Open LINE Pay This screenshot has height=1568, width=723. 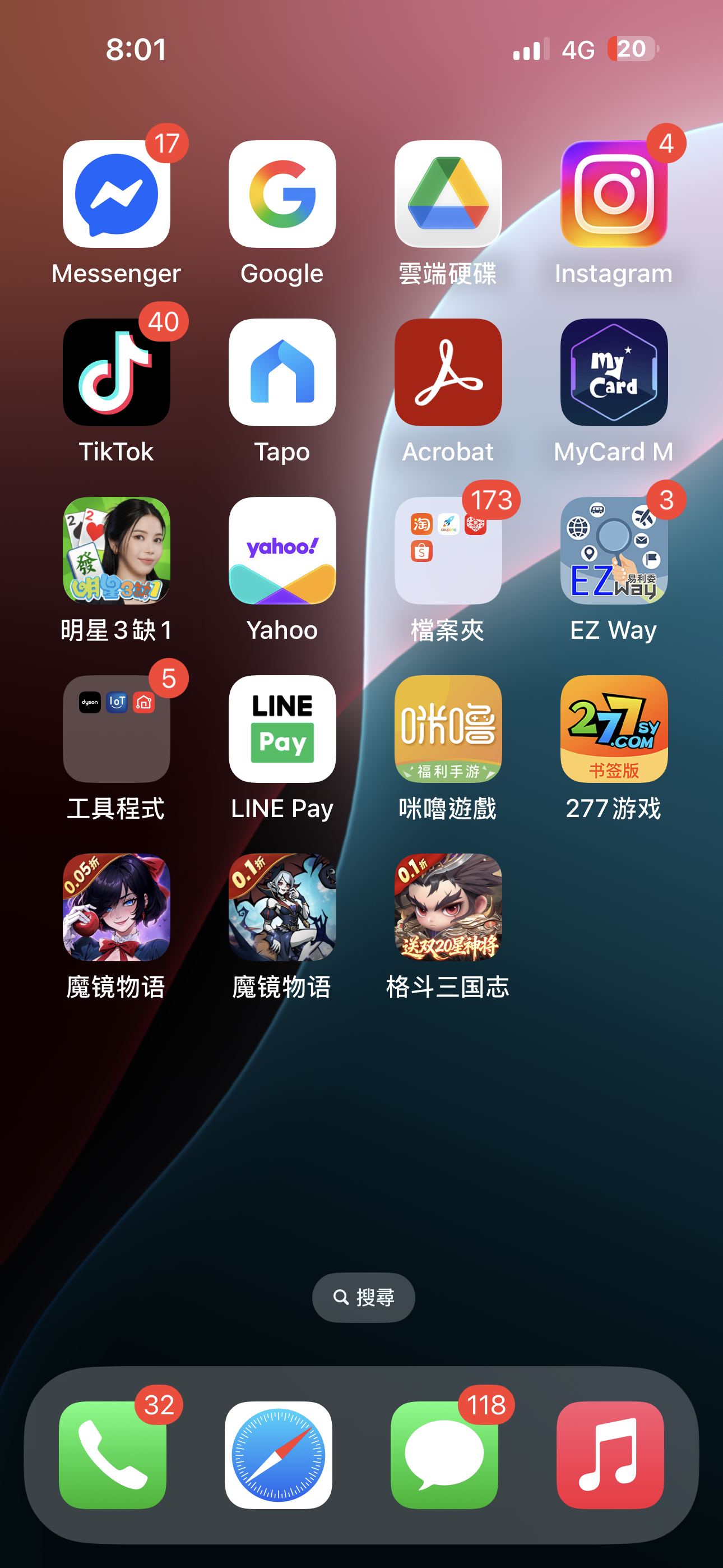pos(282,729)
